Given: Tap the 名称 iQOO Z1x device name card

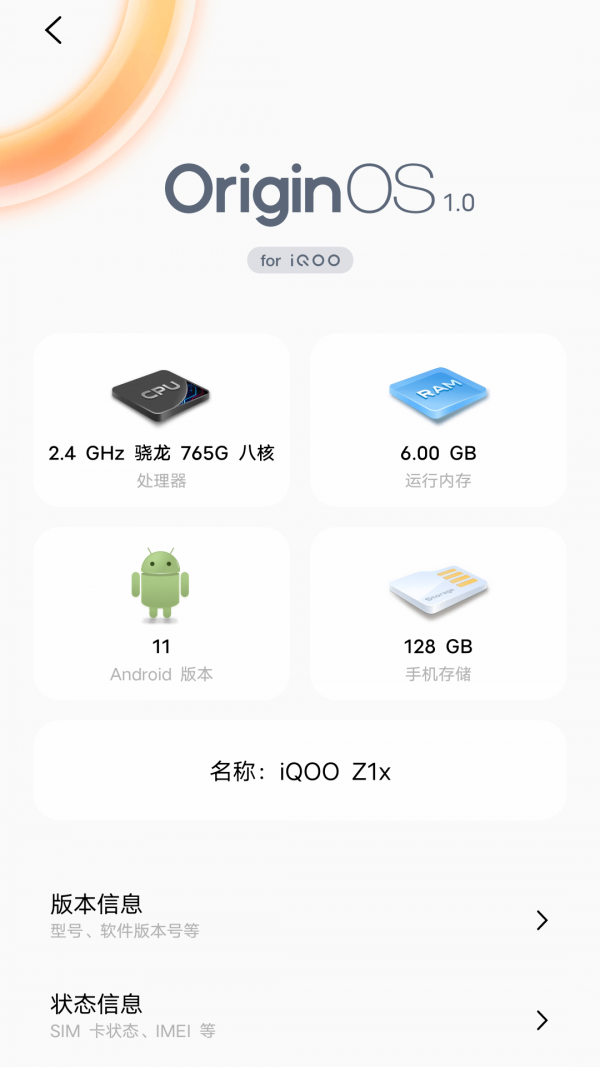Looking at the screenshot, I should coord(300,771).
